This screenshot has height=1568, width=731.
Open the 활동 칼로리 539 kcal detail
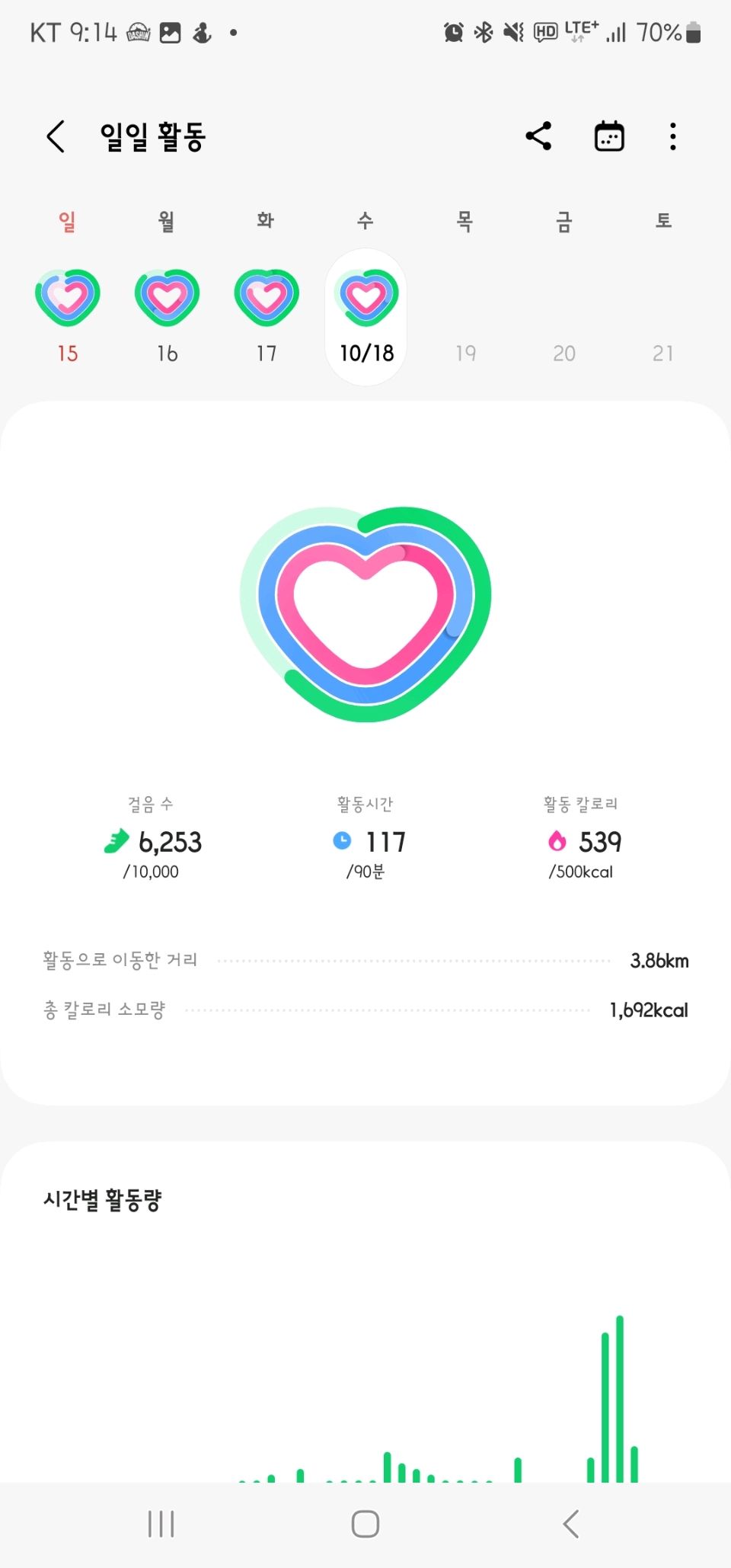click(581, 838)
